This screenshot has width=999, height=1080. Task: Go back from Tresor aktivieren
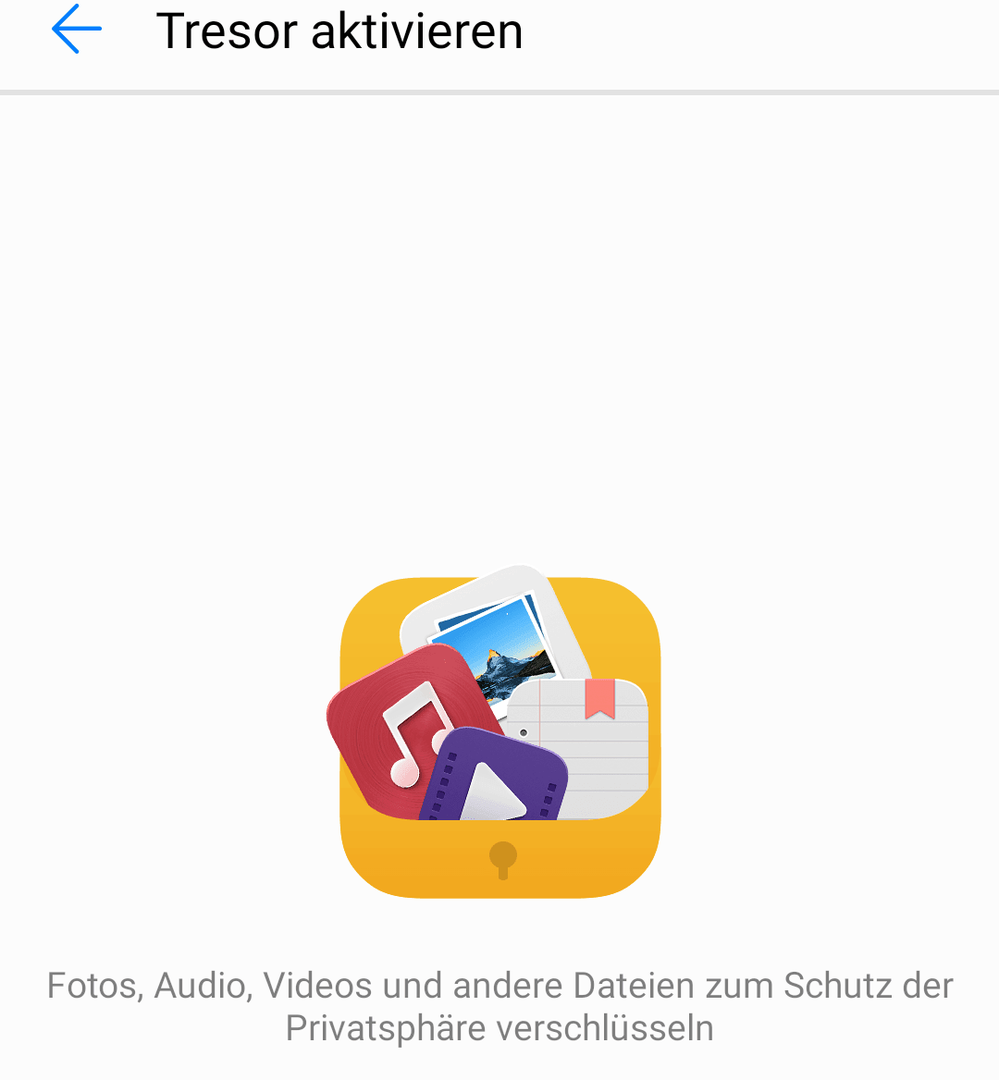point(76,30)
